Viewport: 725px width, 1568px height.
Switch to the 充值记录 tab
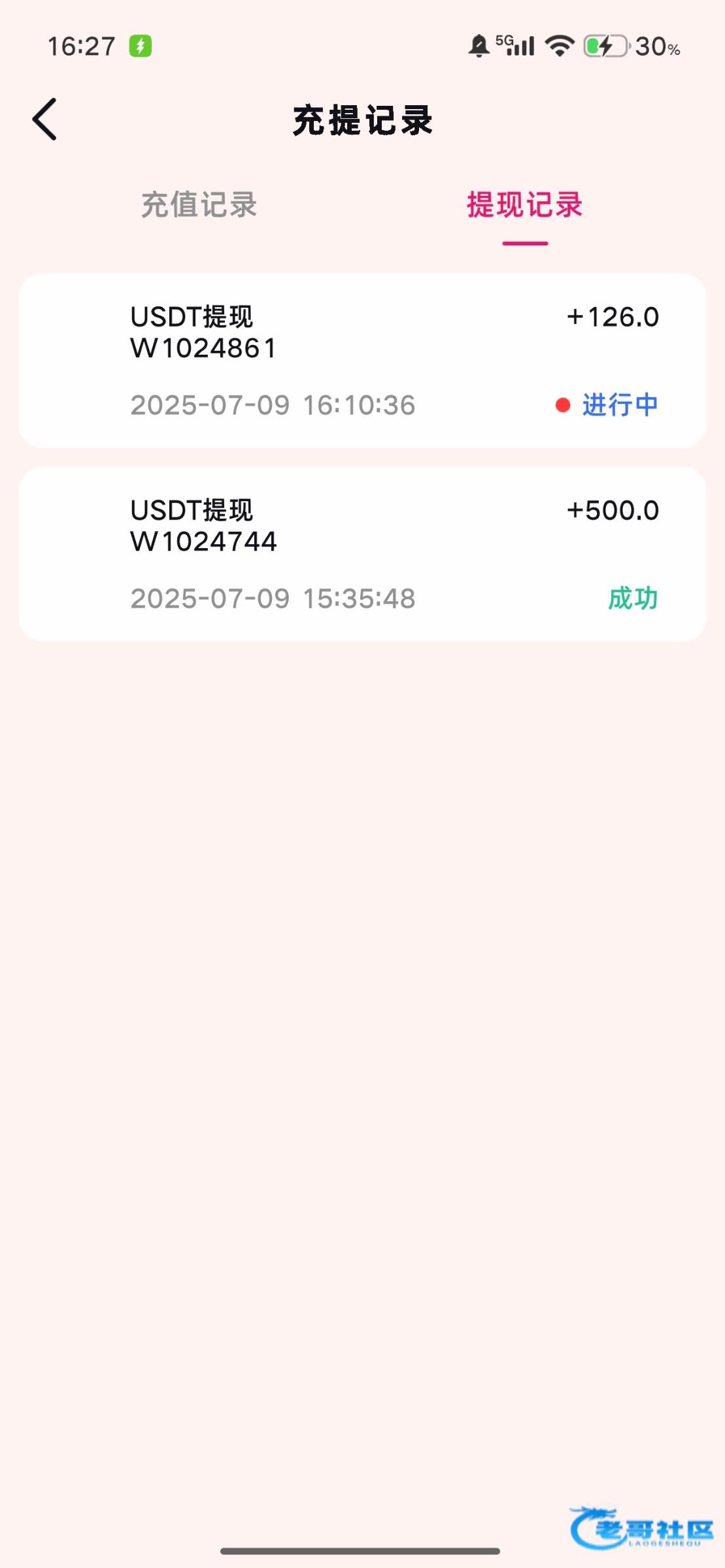click(x=199, y=205)
